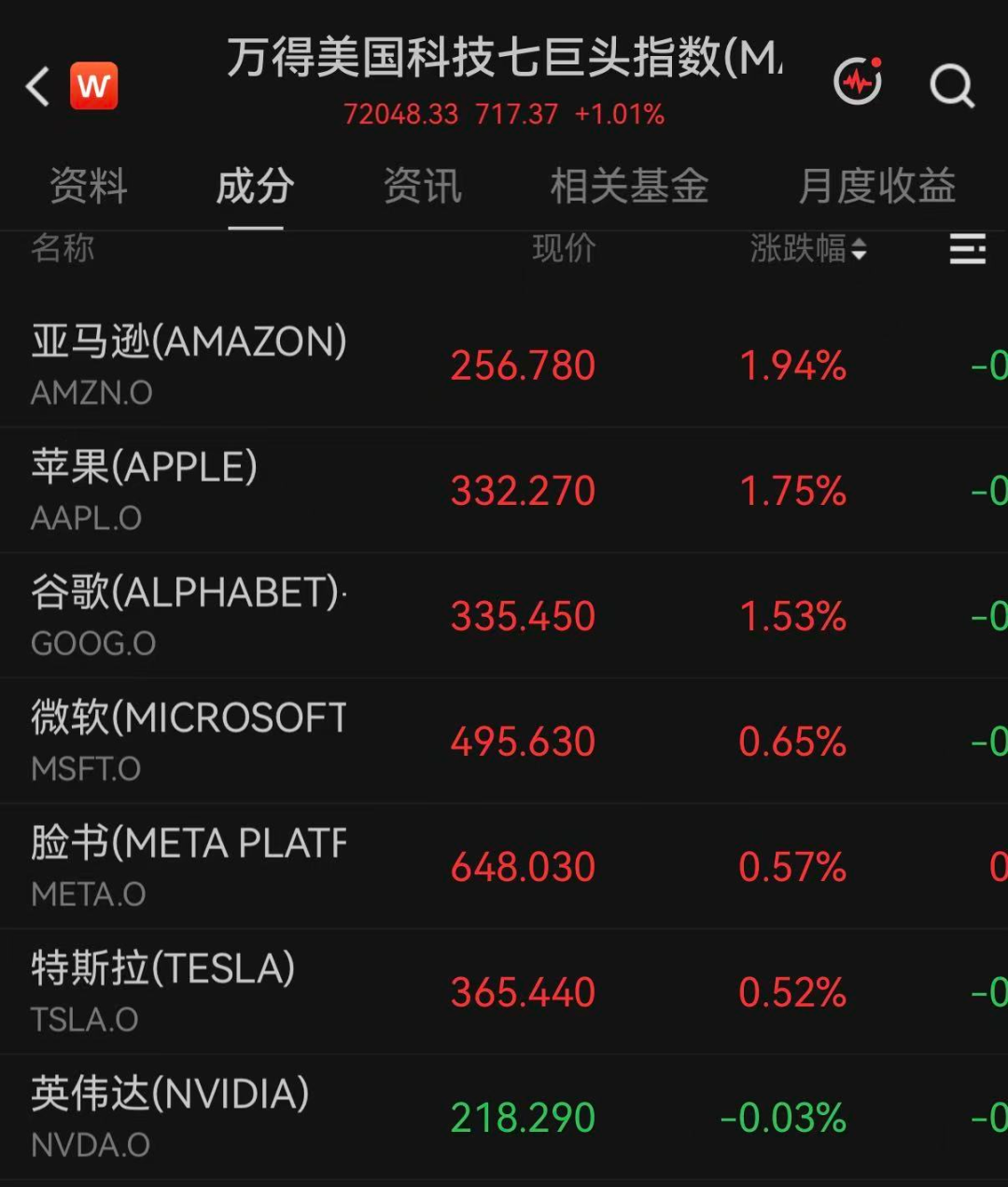Tap the red W Wind logo button
The height and width of the screenshot is (1187, 1008).
coord(93,86)
